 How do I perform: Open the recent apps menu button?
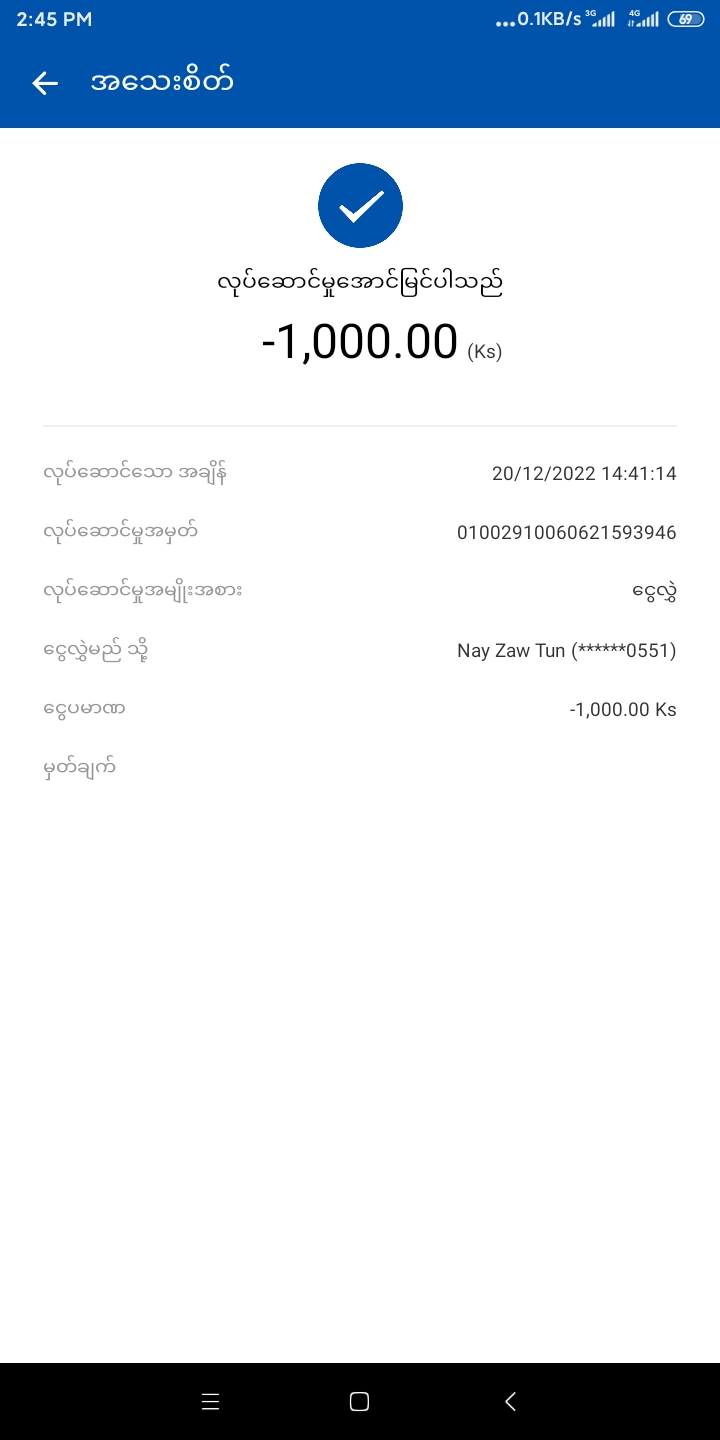(x=210, y=1401)
